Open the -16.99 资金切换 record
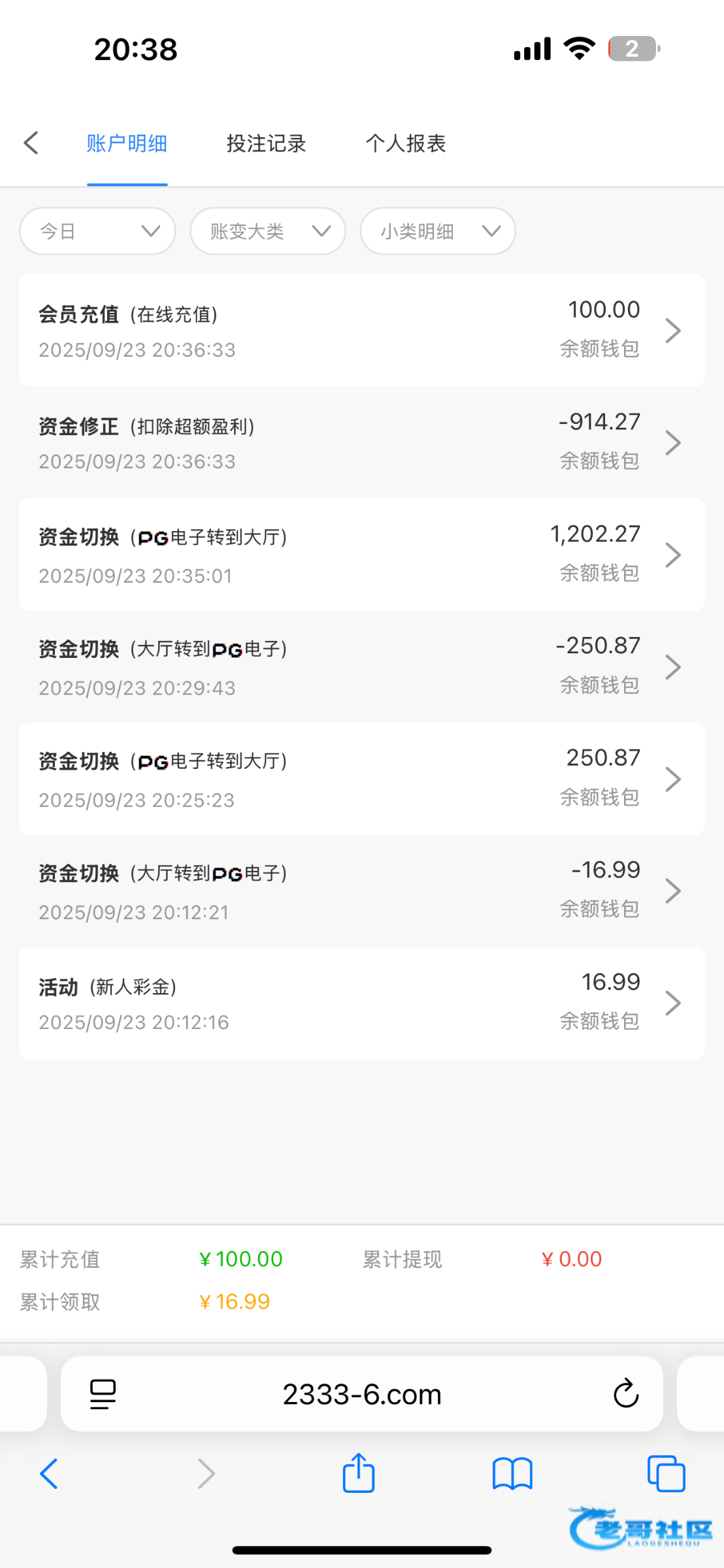724x1568 pixels. [x=362, y=890]
